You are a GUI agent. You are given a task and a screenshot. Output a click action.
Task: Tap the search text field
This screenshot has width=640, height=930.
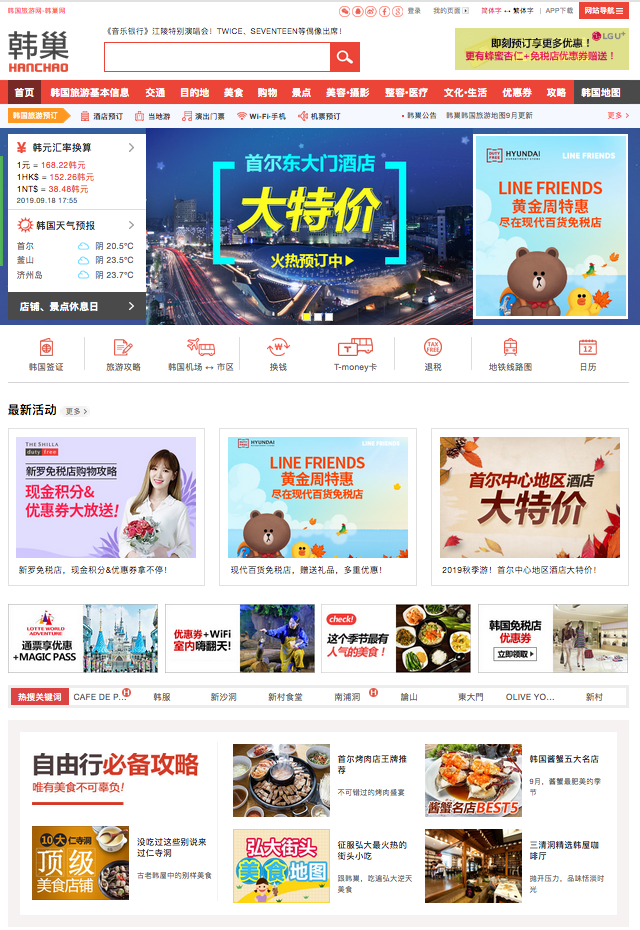(x=217, y=57)
